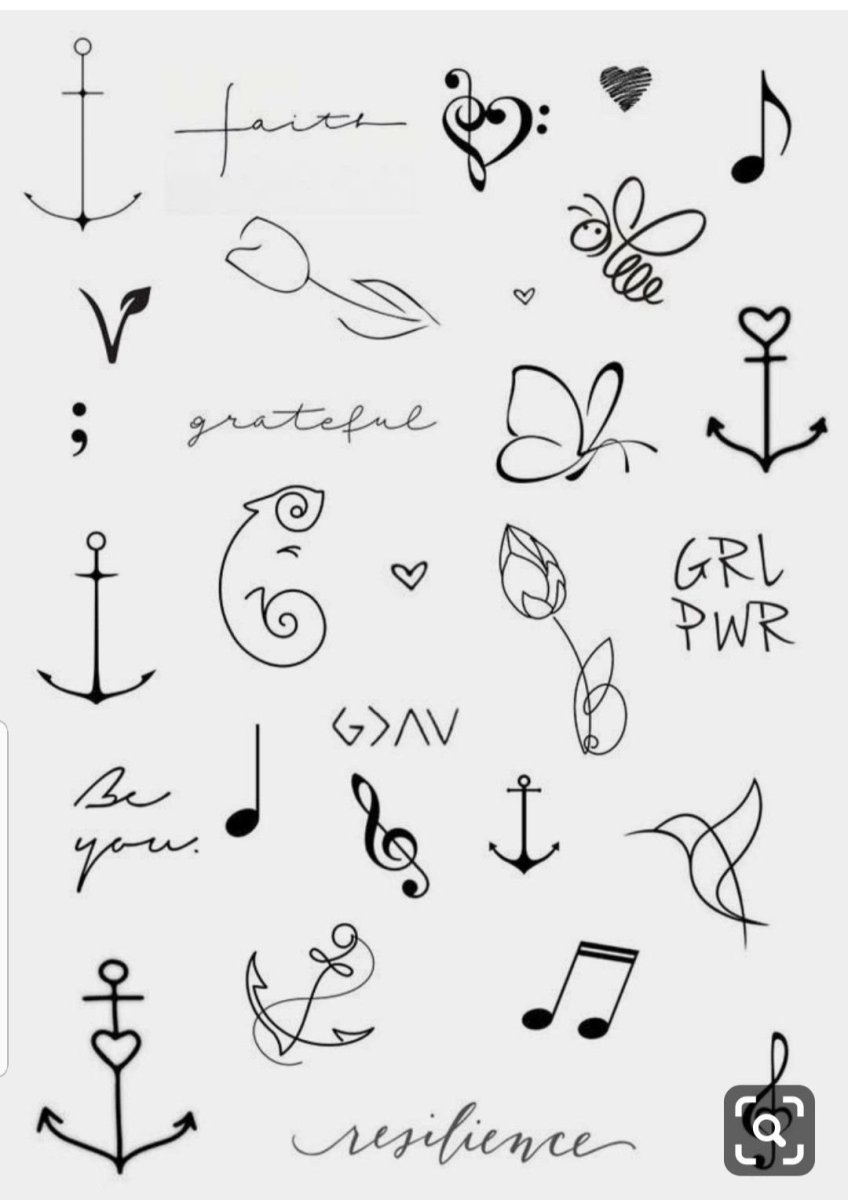The image size is (848, 1200).
Task: Open the visual search lens icon
Action: point(769,1130)
